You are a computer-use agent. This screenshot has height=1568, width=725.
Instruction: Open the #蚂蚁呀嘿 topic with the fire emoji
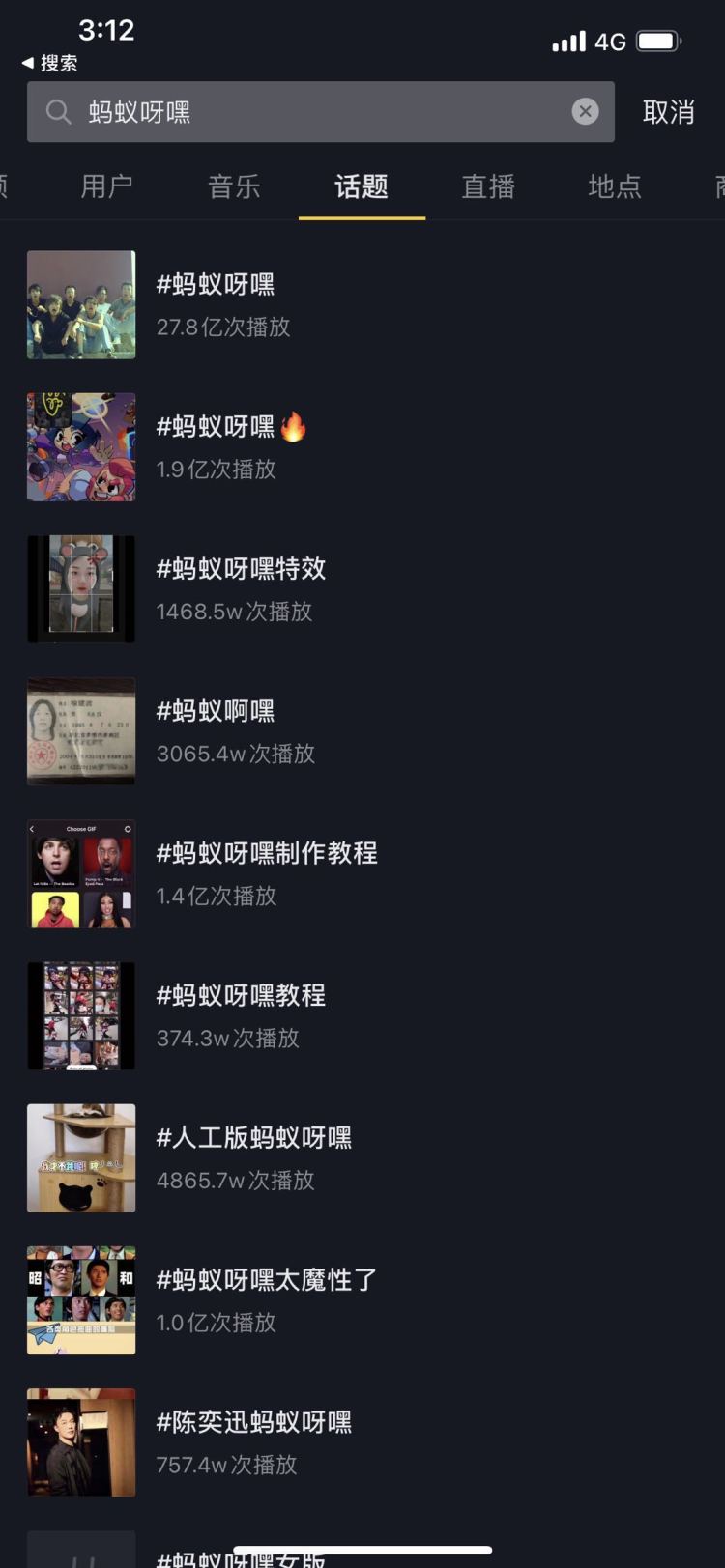click(216, 427)
